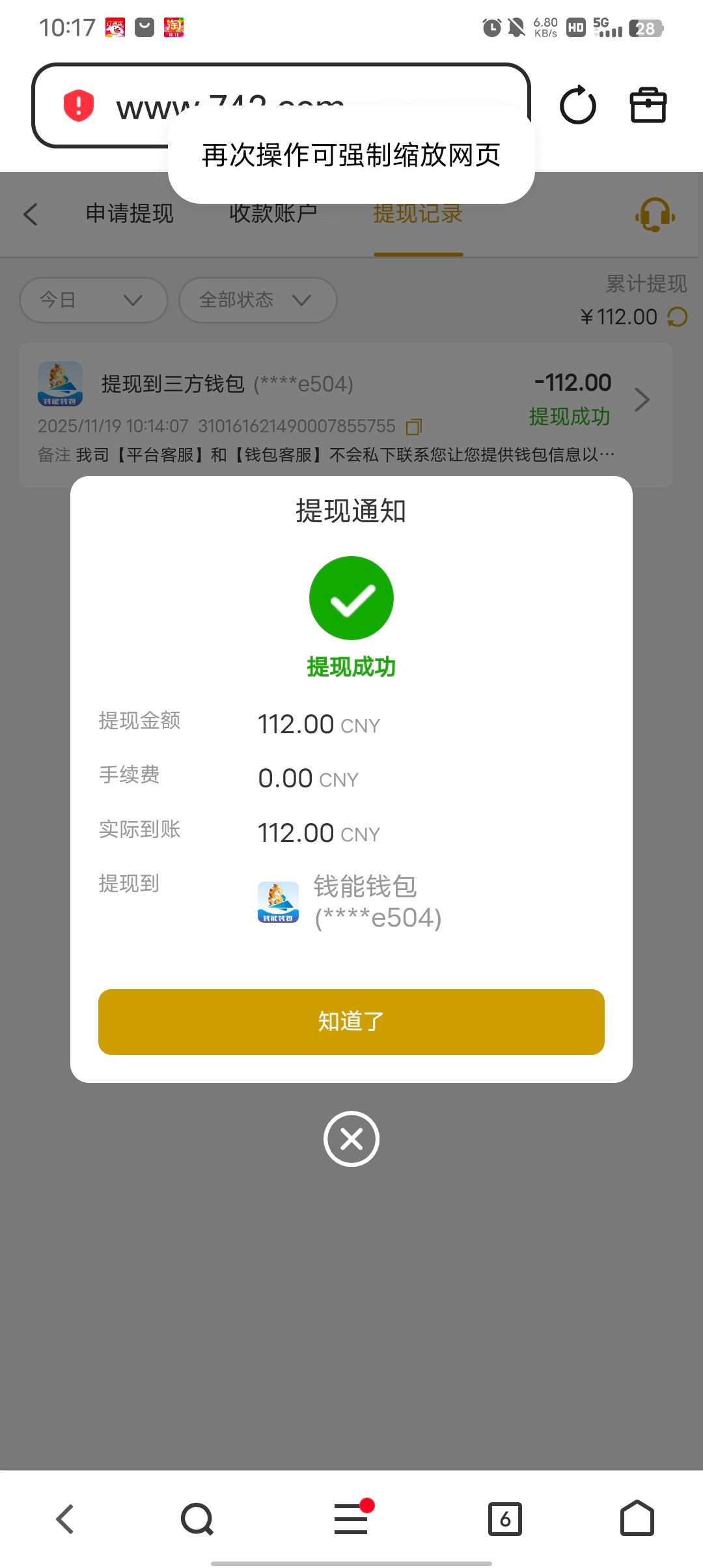Confirm the notice with 知道了
This screenshot has height=1568, width=703.
[x=351, y=1021]
